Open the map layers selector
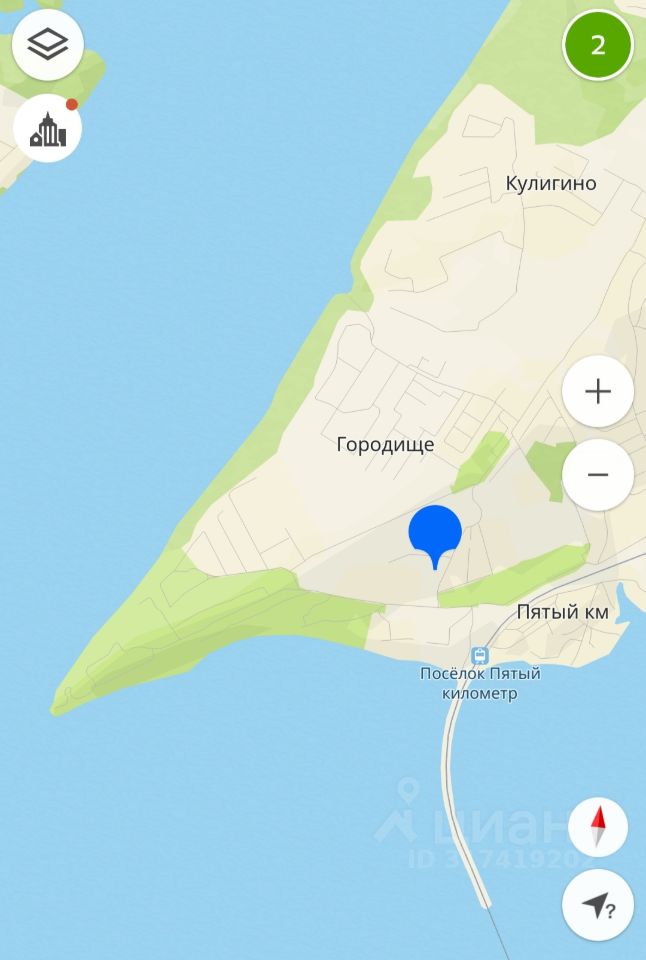The width and height of the screenshot is (646, 960). click(x=47, y=45)
